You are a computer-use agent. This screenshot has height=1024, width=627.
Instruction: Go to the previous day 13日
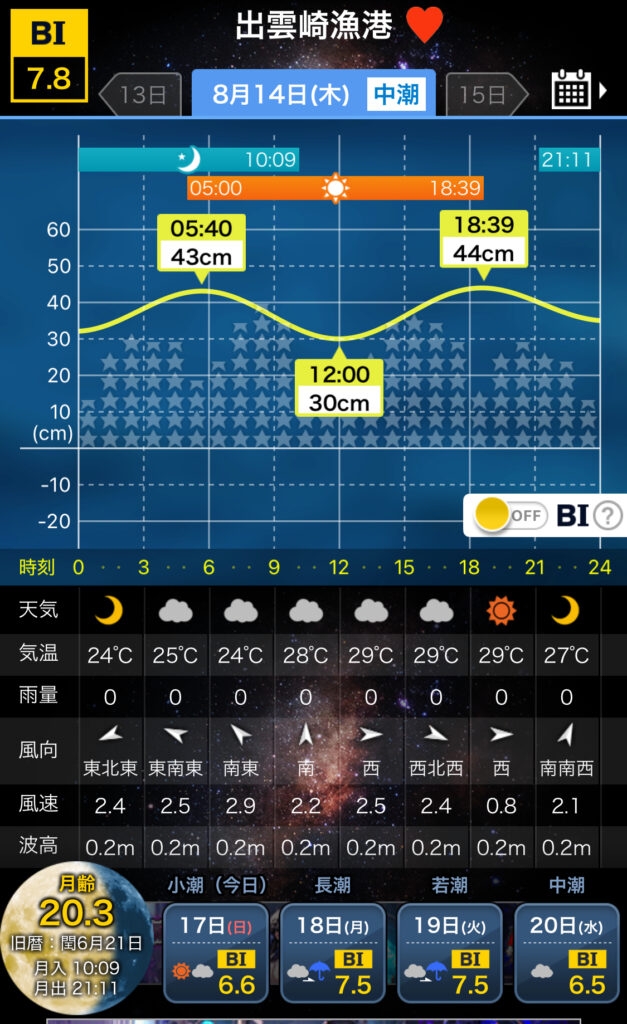pos(140,95)
